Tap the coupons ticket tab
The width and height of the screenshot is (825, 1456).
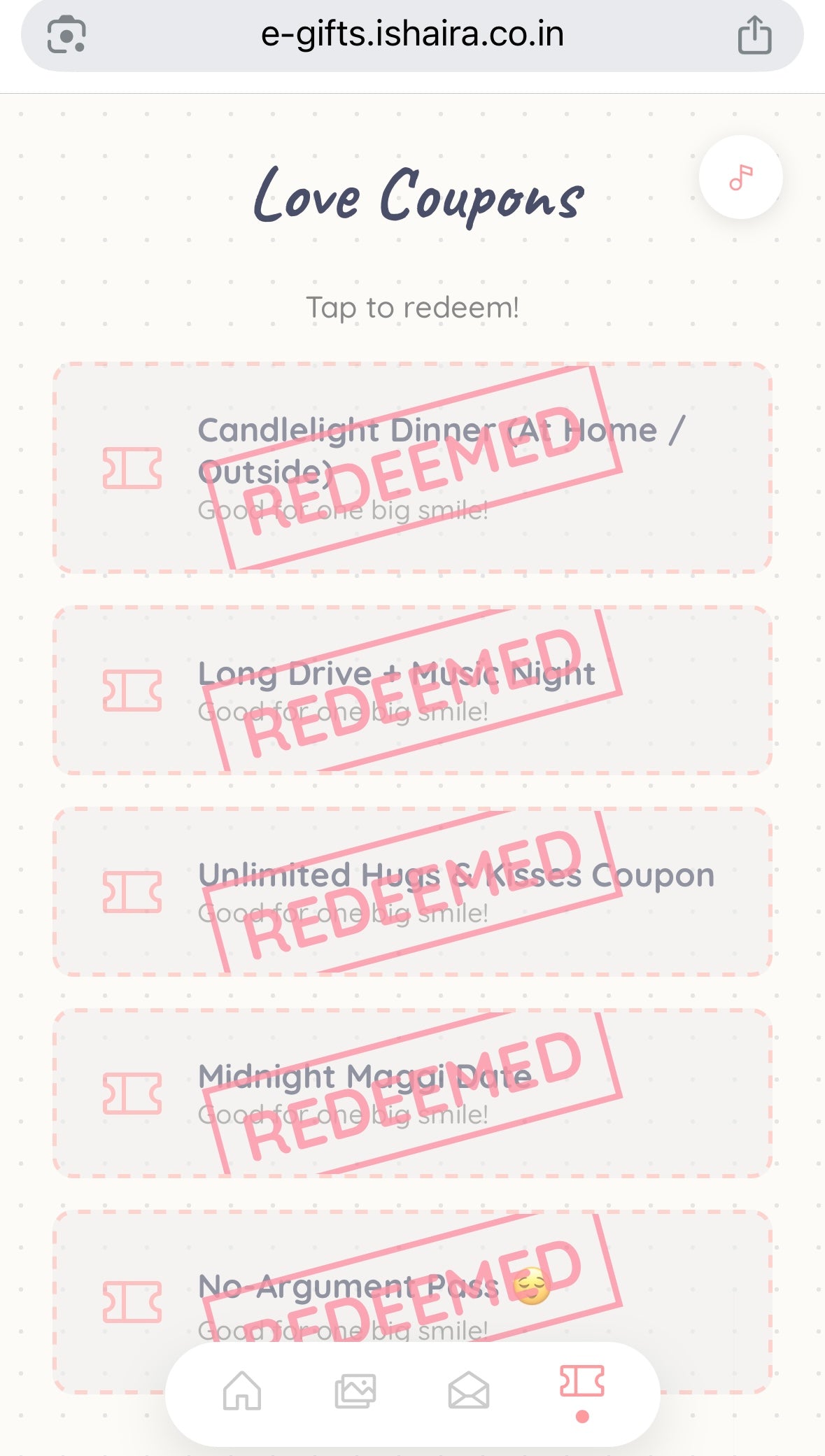click(581, 1383)
